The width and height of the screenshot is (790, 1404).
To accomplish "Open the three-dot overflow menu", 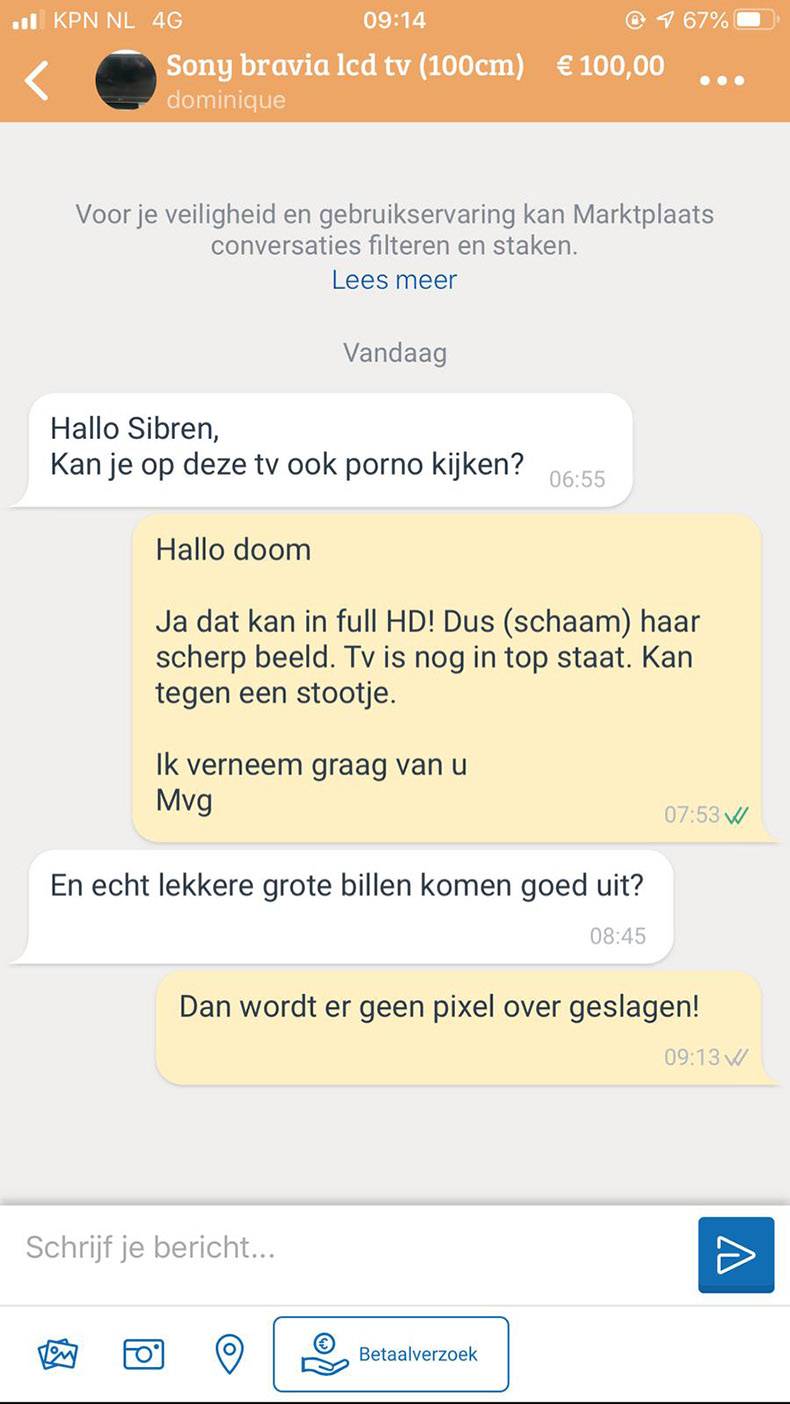I will (x=722, y=81).
